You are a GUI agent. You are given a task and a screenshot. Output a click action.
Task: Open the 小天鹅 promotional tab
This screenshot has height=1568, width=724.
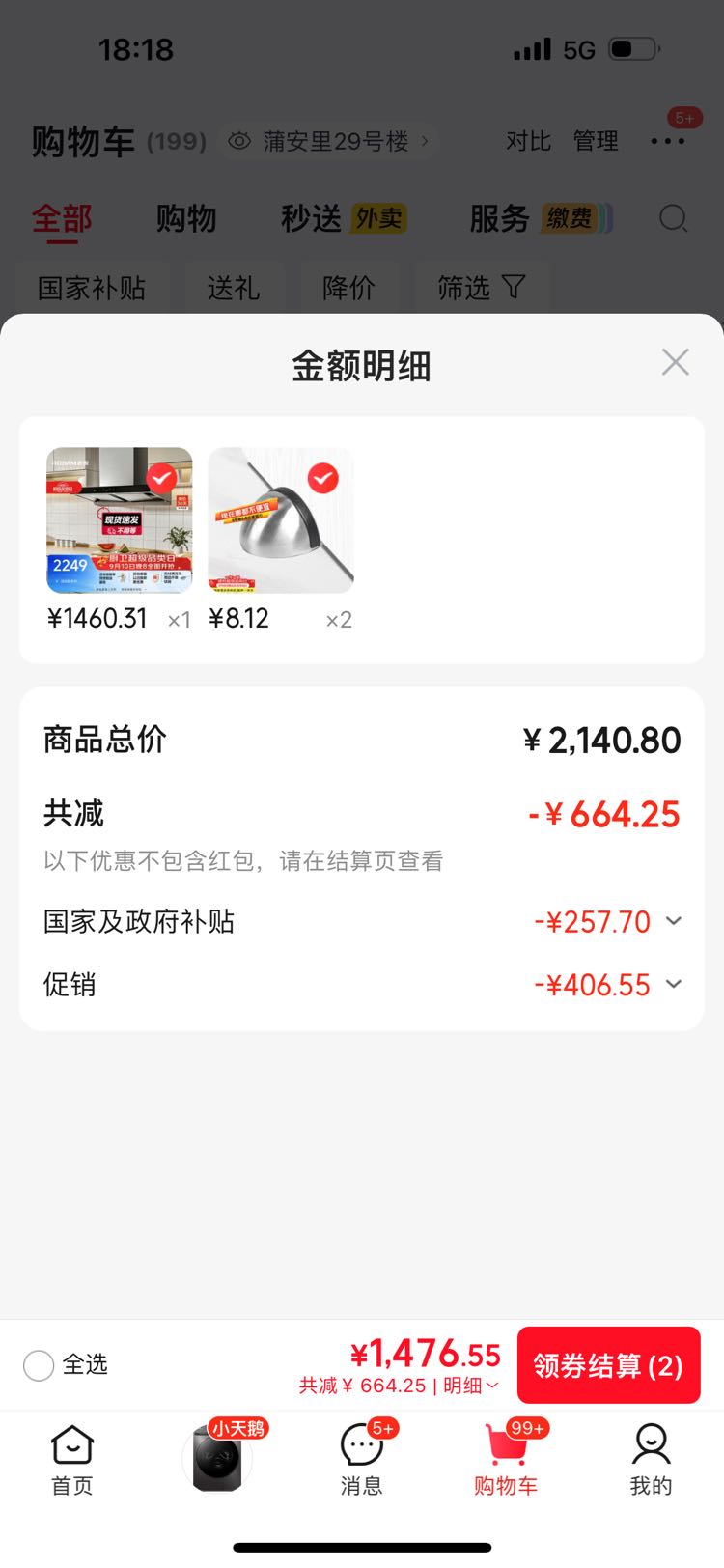(x=218, y=1458)
